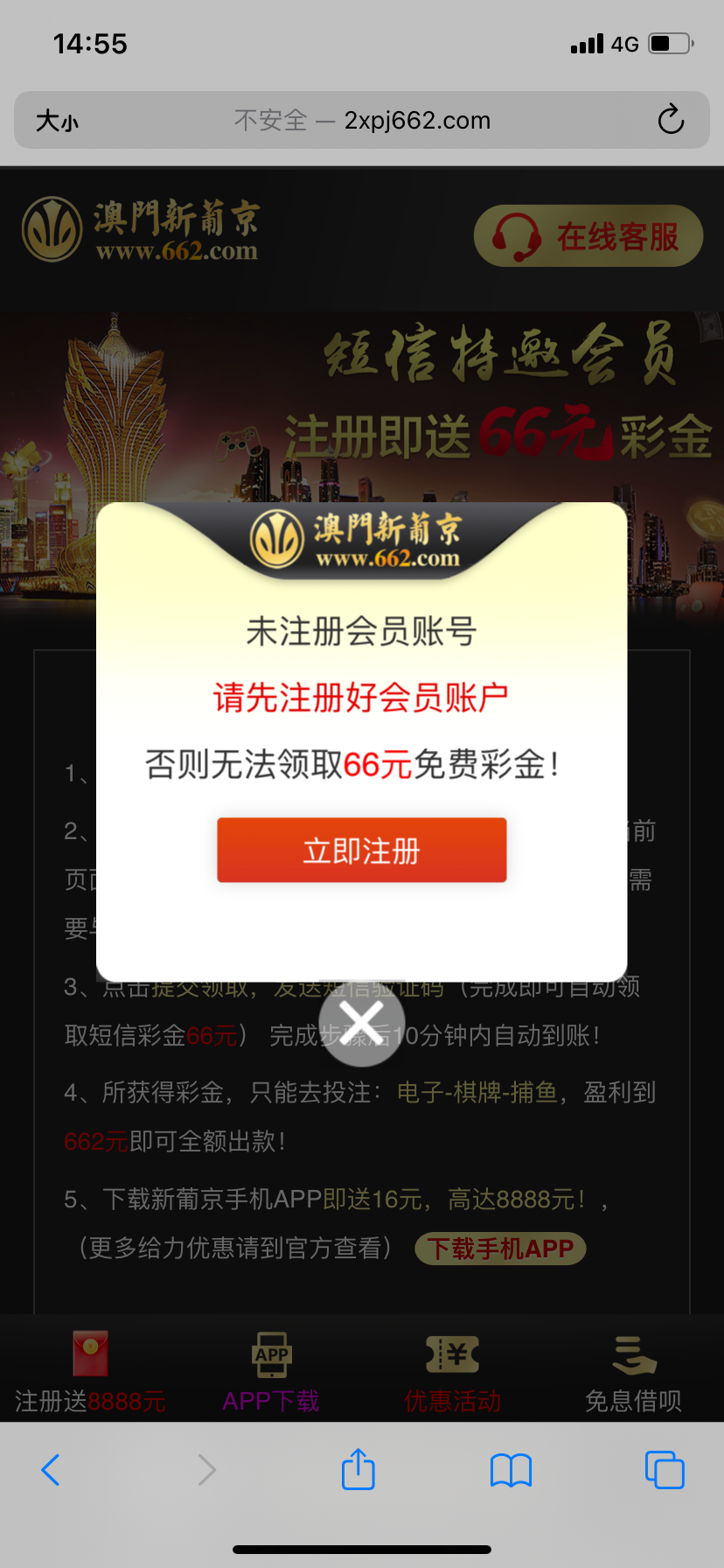Dismiss the registration popup with the X

pyautogui.click(x=361, y=1022)
